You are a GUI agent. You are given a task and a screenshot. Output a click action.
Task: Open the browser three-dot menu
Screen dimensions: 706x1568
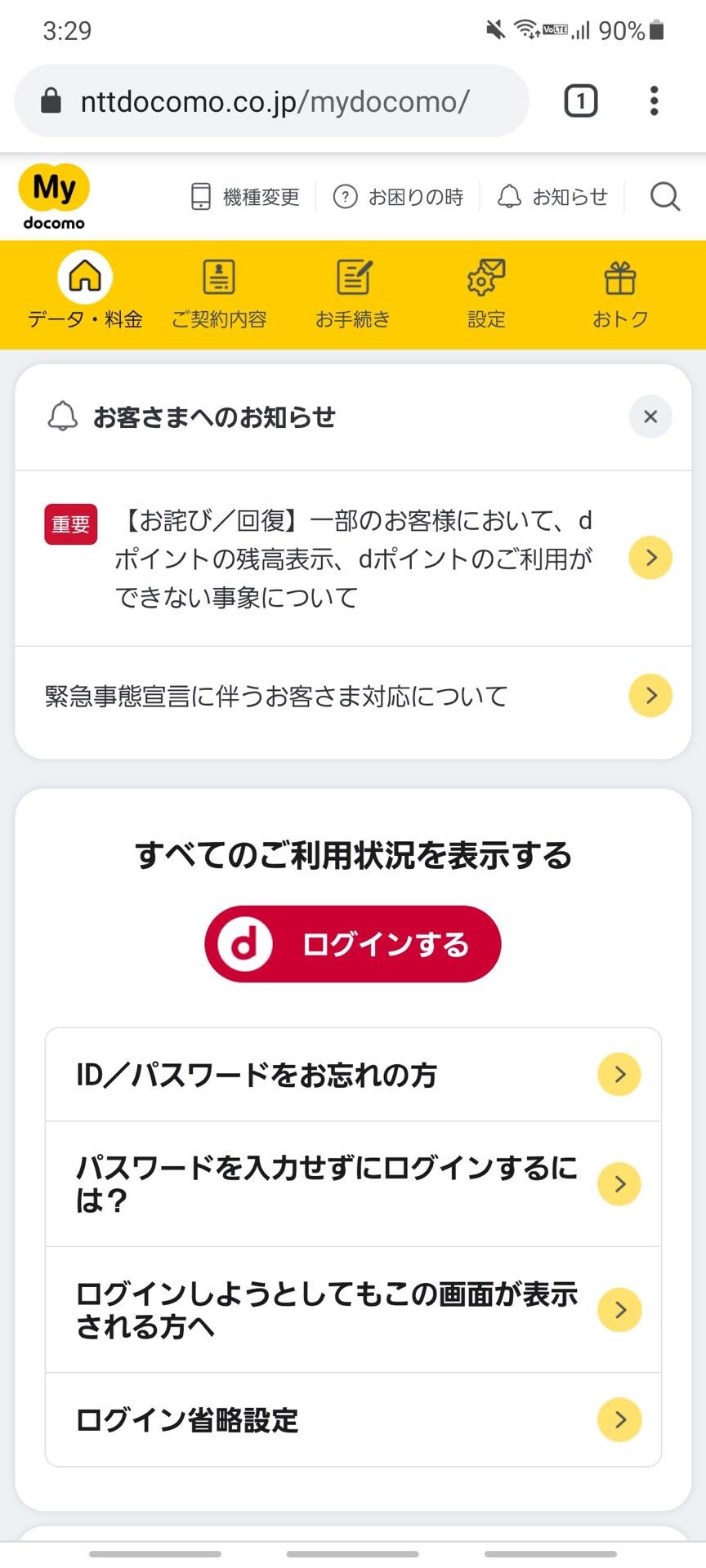coord(653,100)
